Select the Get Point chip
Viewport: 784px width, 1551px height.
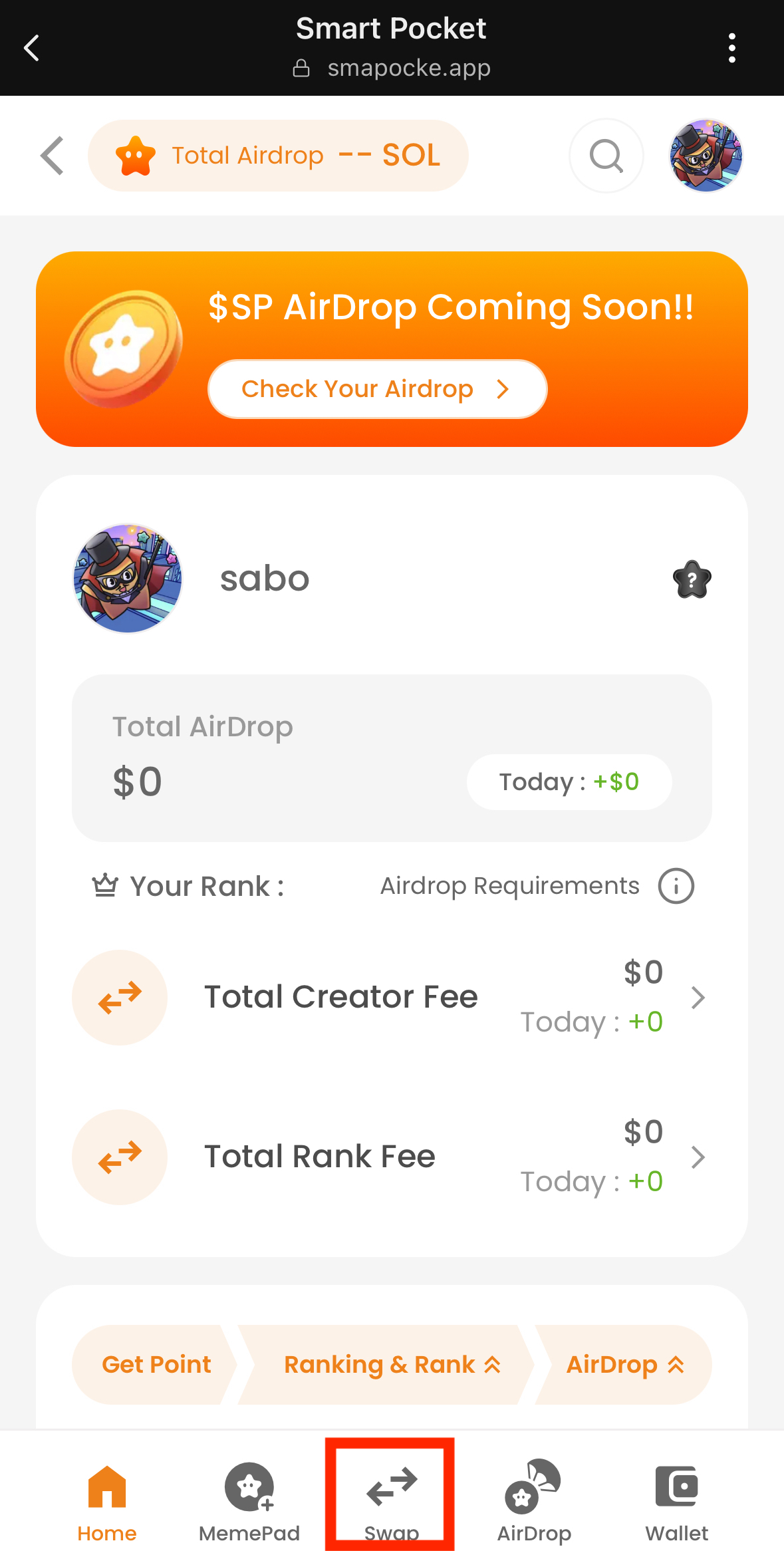click(156, 1365)
